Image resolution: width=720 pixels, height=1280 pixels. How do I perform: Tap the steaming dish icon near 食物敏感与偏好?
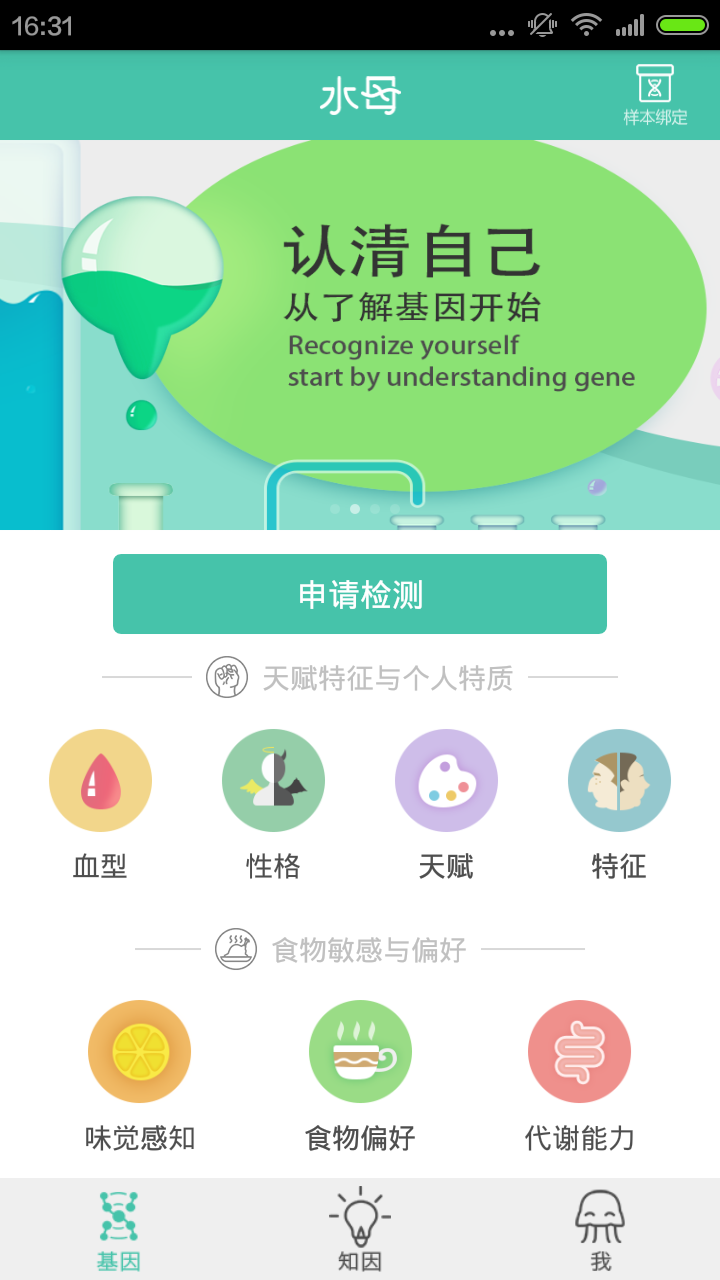(237, 948)
